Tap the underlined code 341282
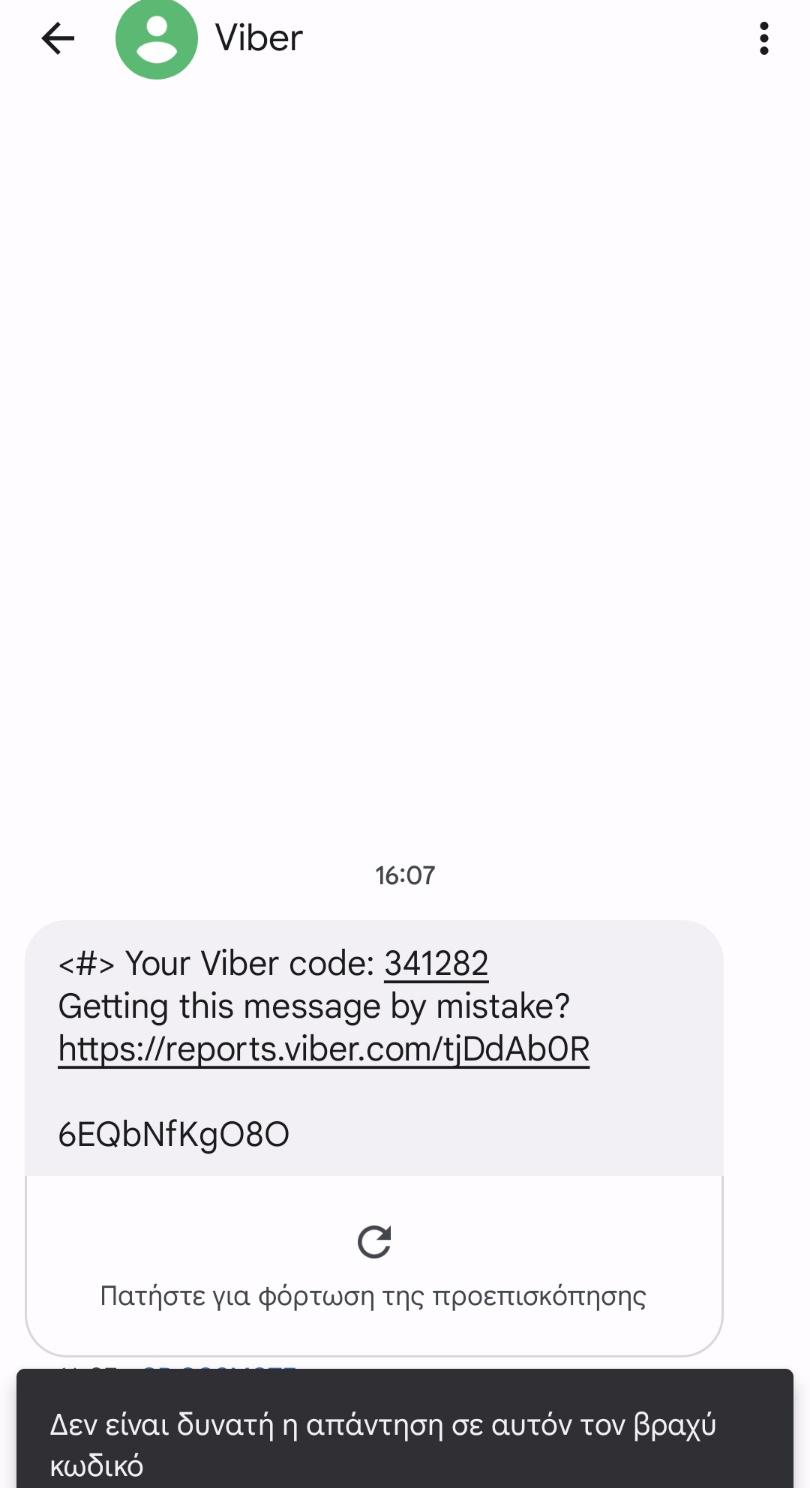The image size is (810, 1488). pos(436,963)
